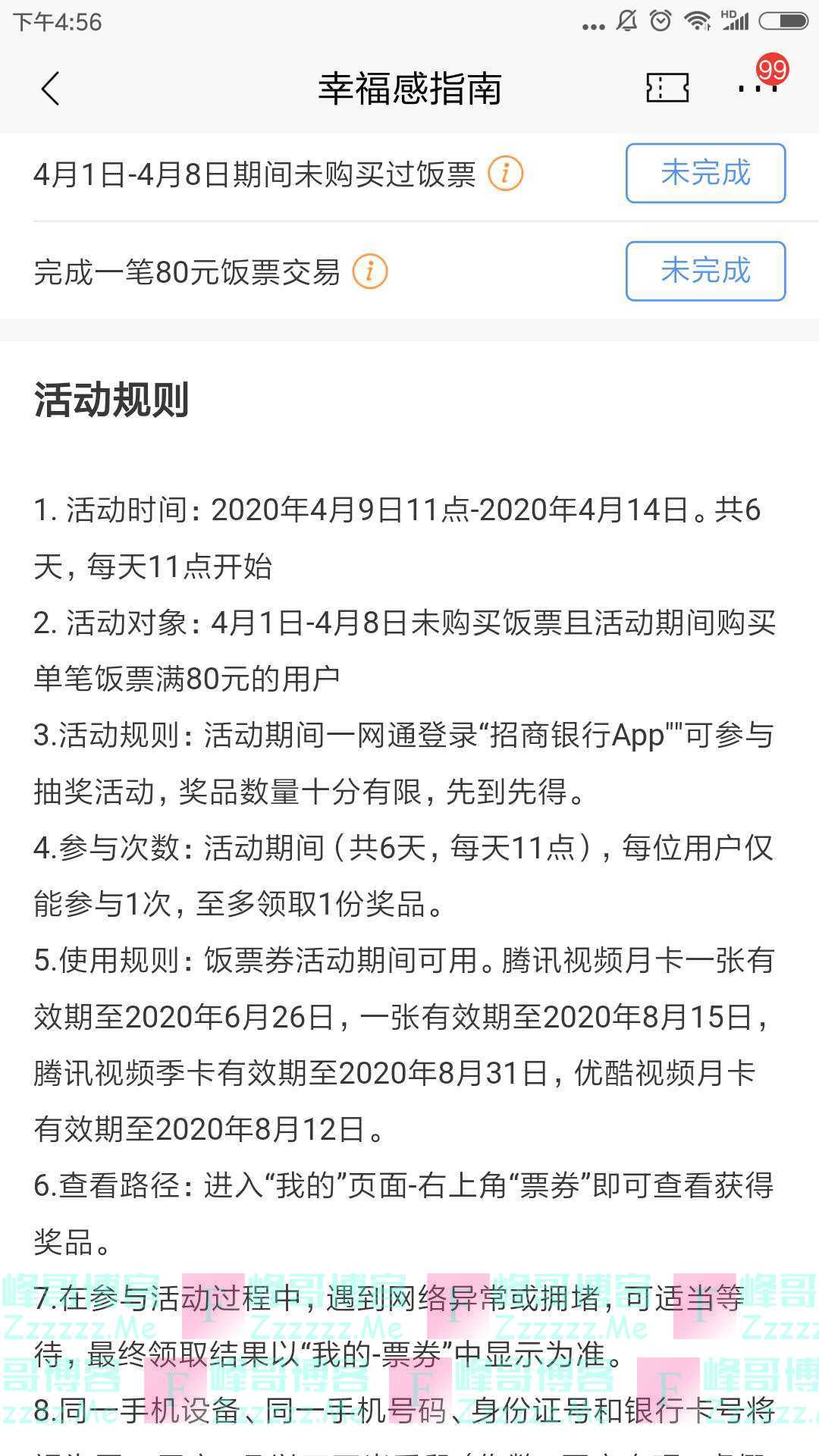Show info for 完成一笔80元饭票交易
This screenshot has width=819, height=1456.
pyautogui.click(x=370, y=271)
